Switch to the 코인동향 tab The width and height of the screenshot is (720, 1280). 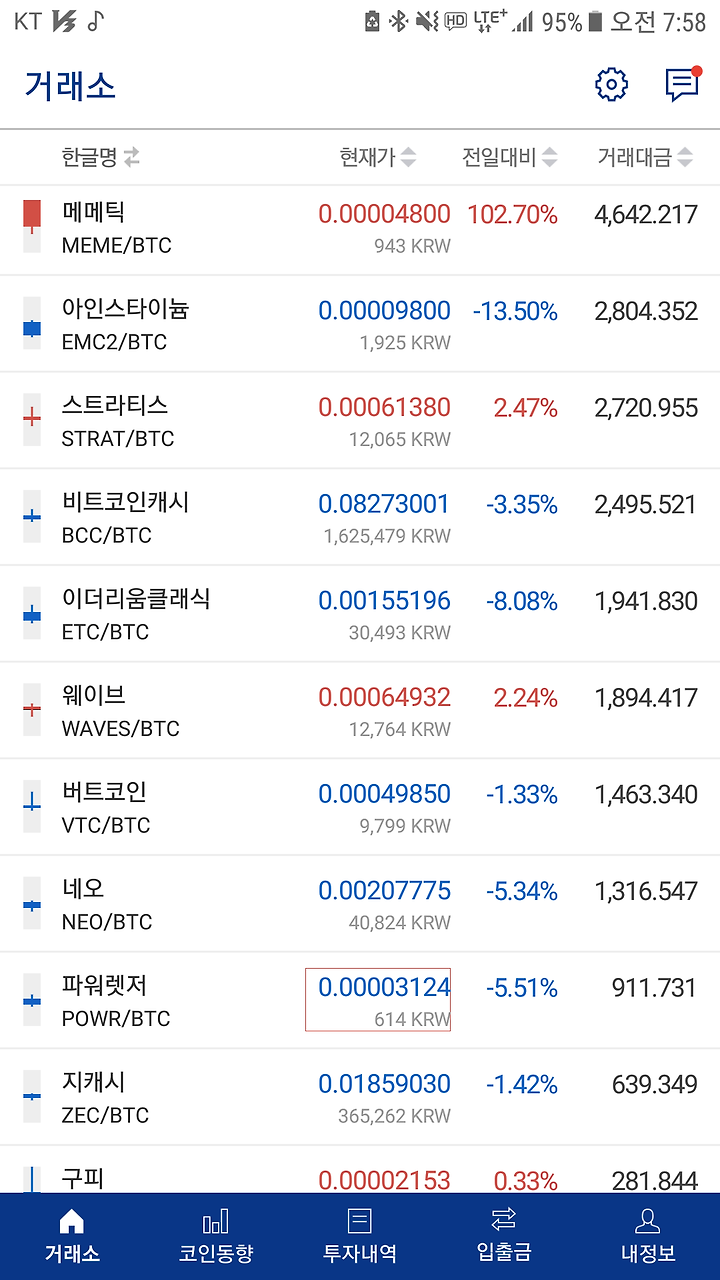point(216,1236)
